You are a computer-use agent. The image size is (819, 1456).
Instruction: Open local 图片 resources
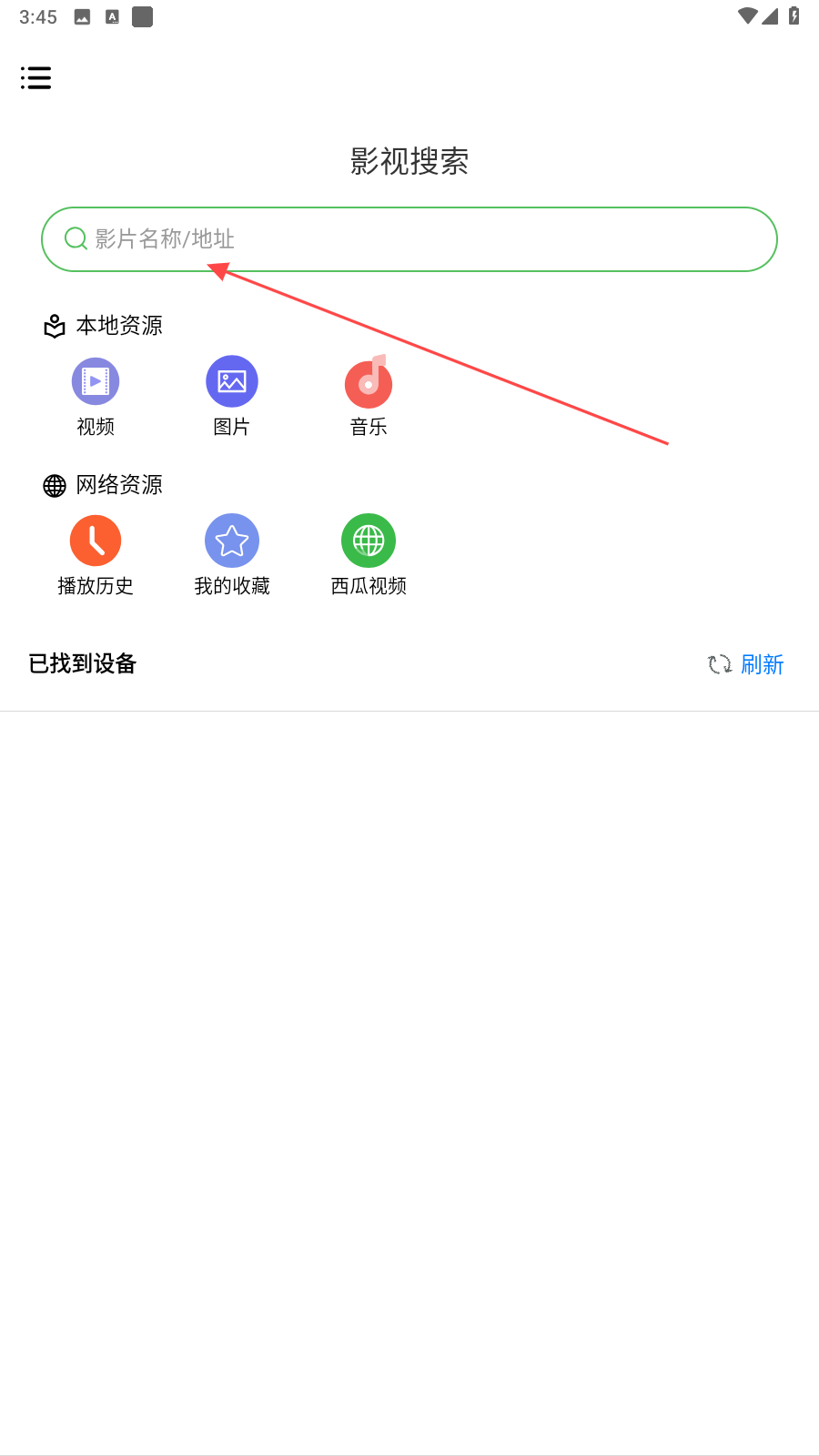[232, 397]
